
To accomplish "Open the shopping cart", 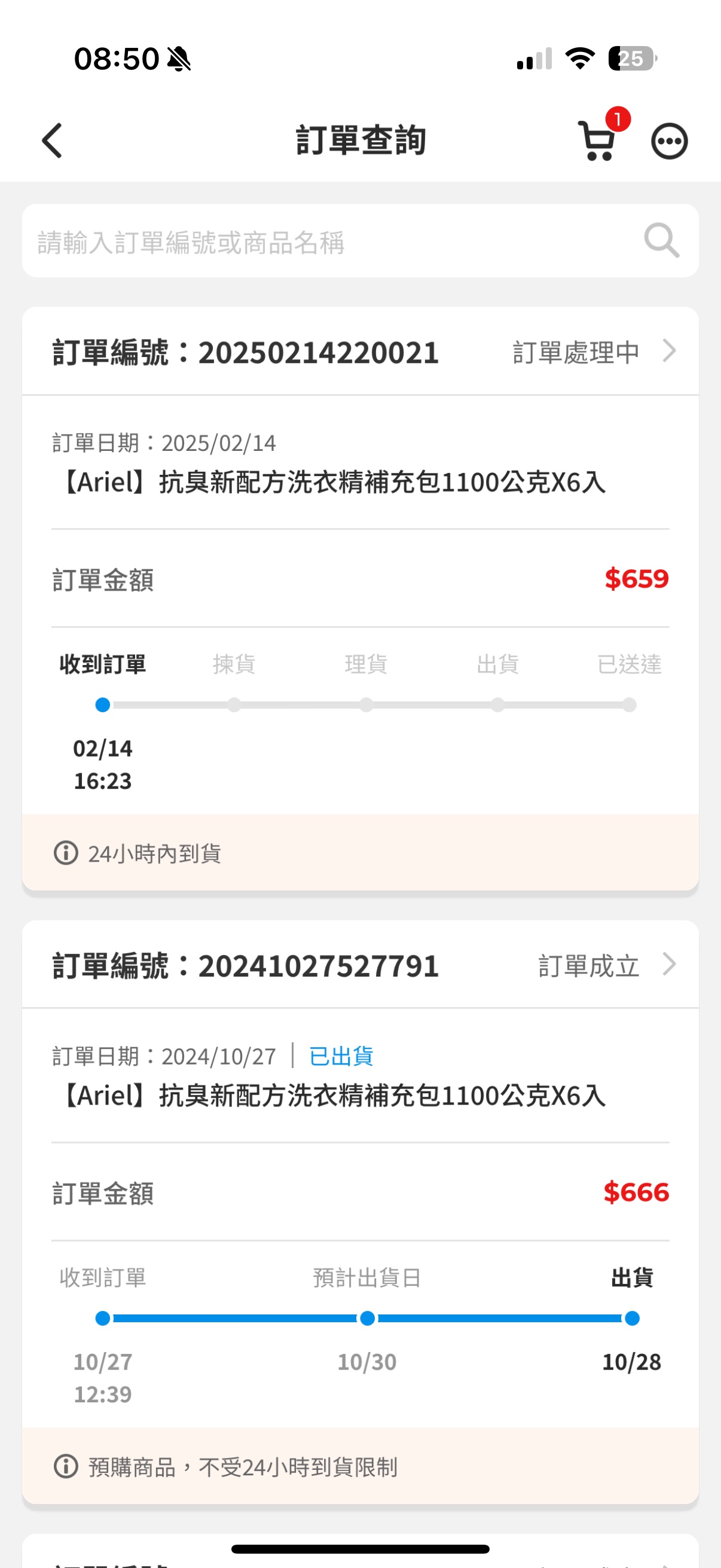I will [598, 139].
